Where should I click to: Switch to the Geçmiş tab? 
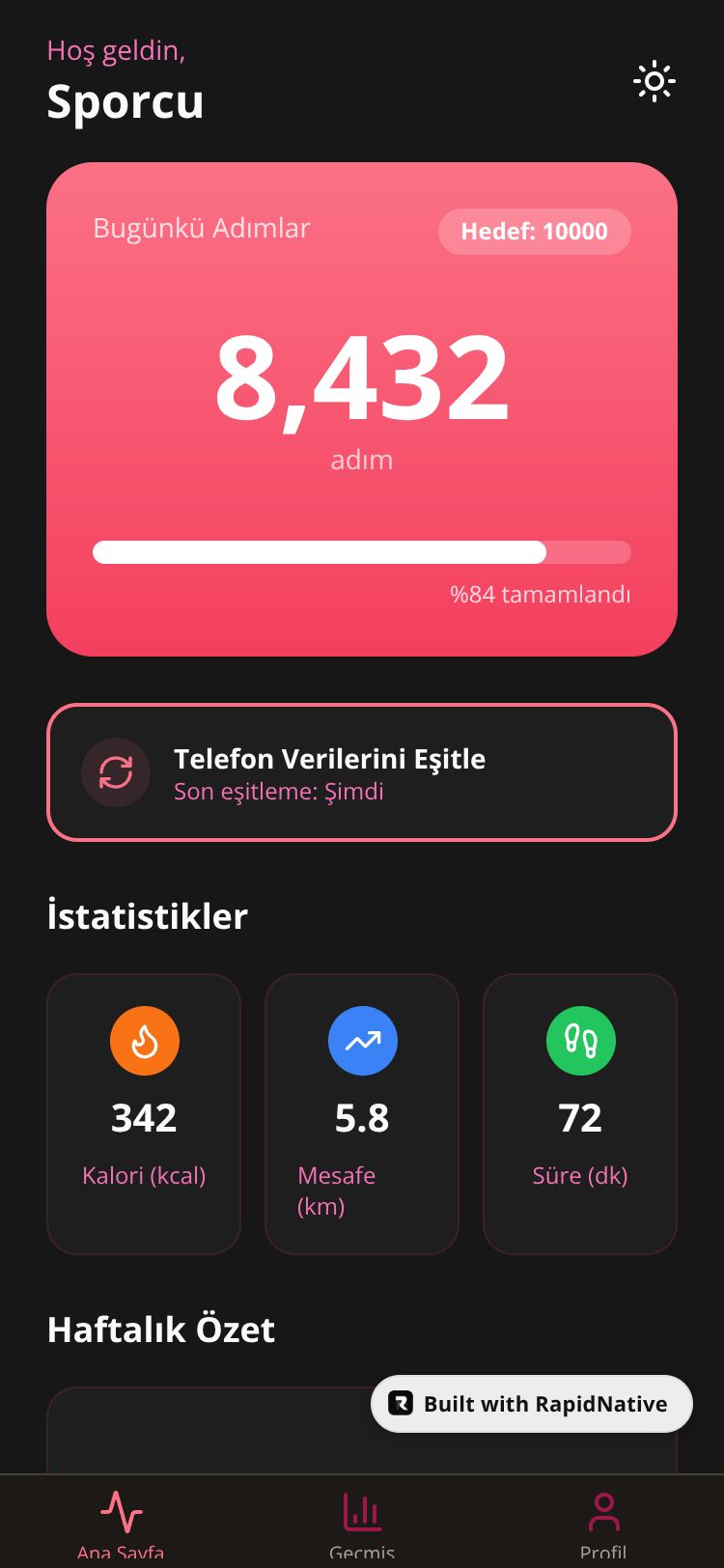pyautogui.click(x=362, y=1521)
